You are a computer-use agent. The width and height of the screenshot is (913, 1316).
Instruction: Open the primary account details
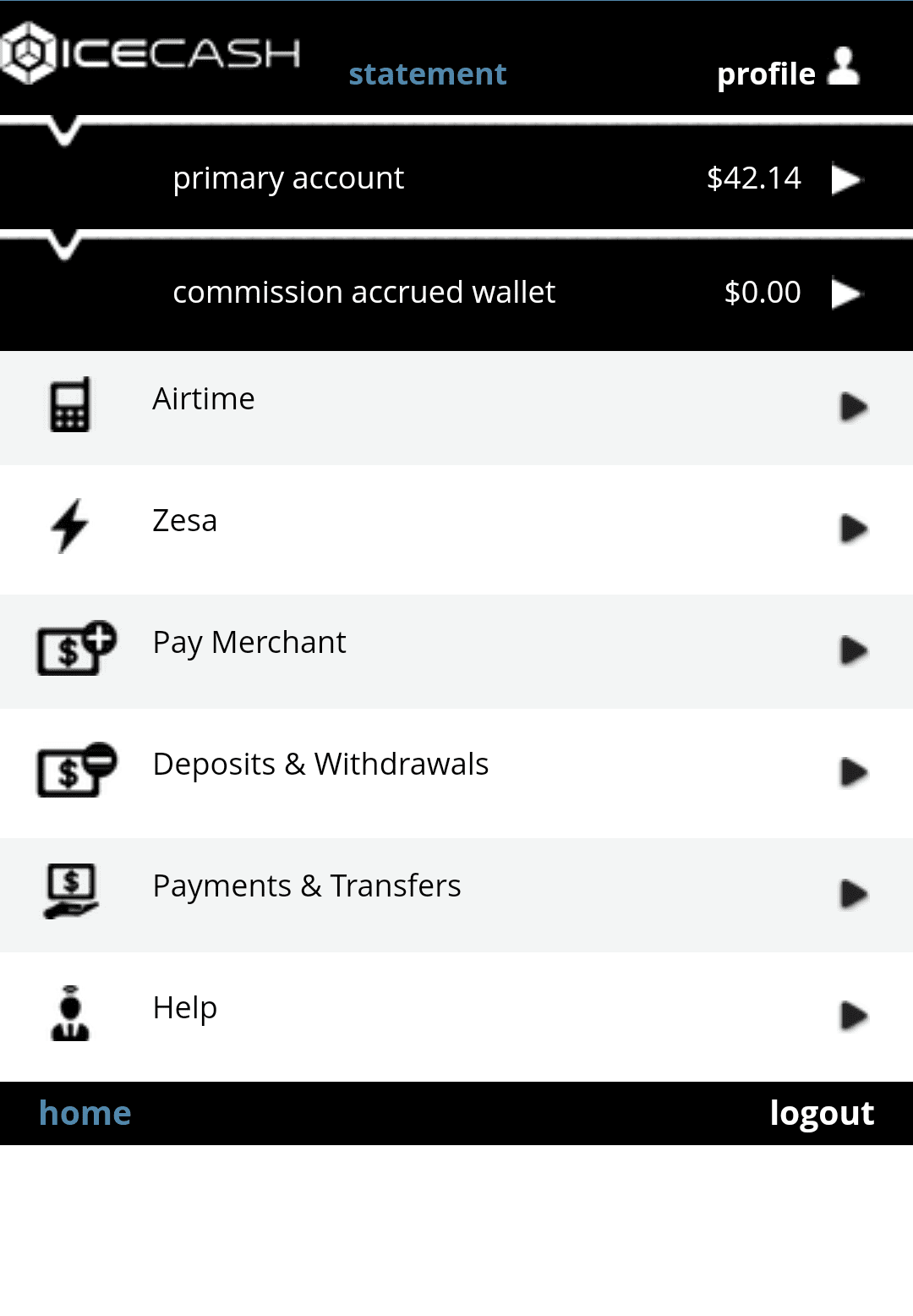coord(456,178)
